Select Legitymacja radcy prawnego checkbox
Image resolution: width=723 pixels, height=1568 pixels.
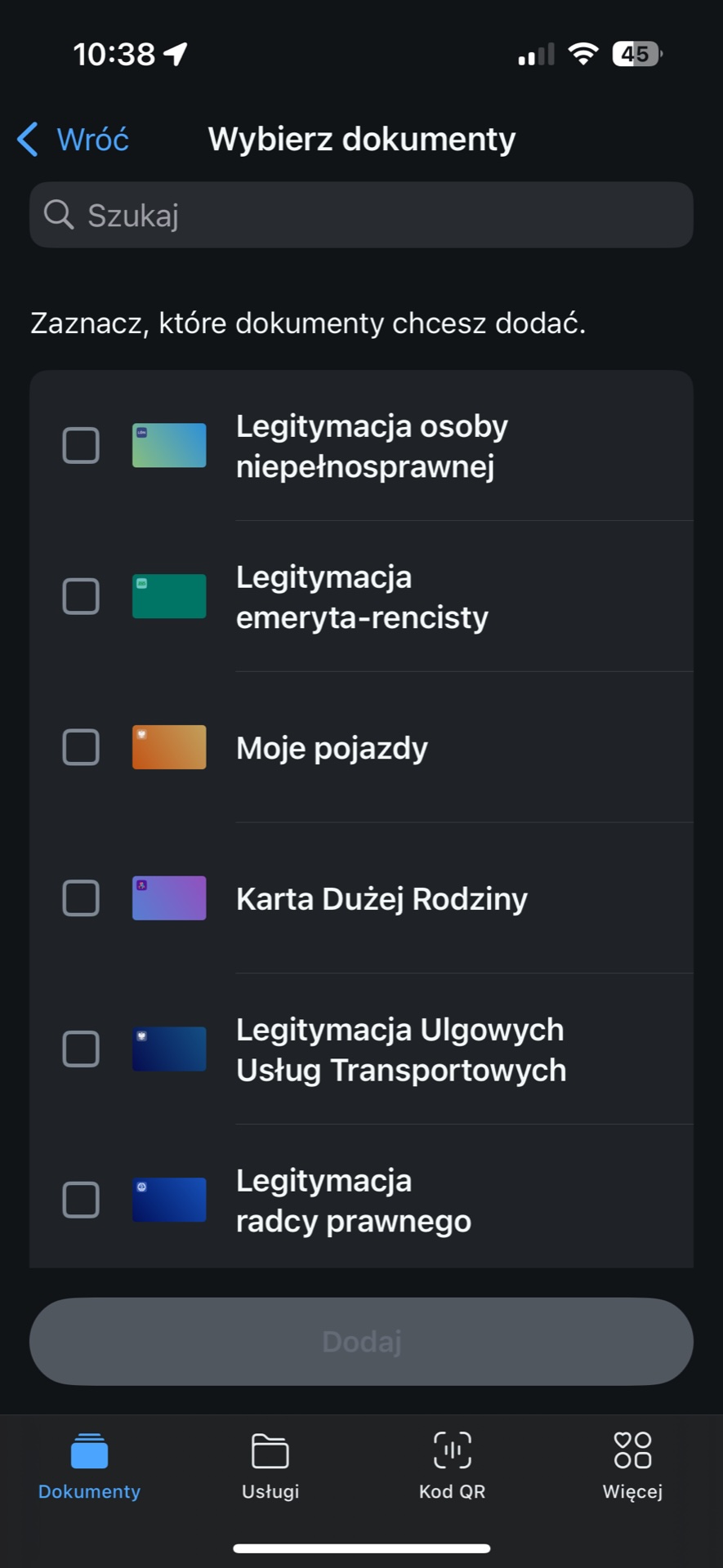(x=81, y=1200)
